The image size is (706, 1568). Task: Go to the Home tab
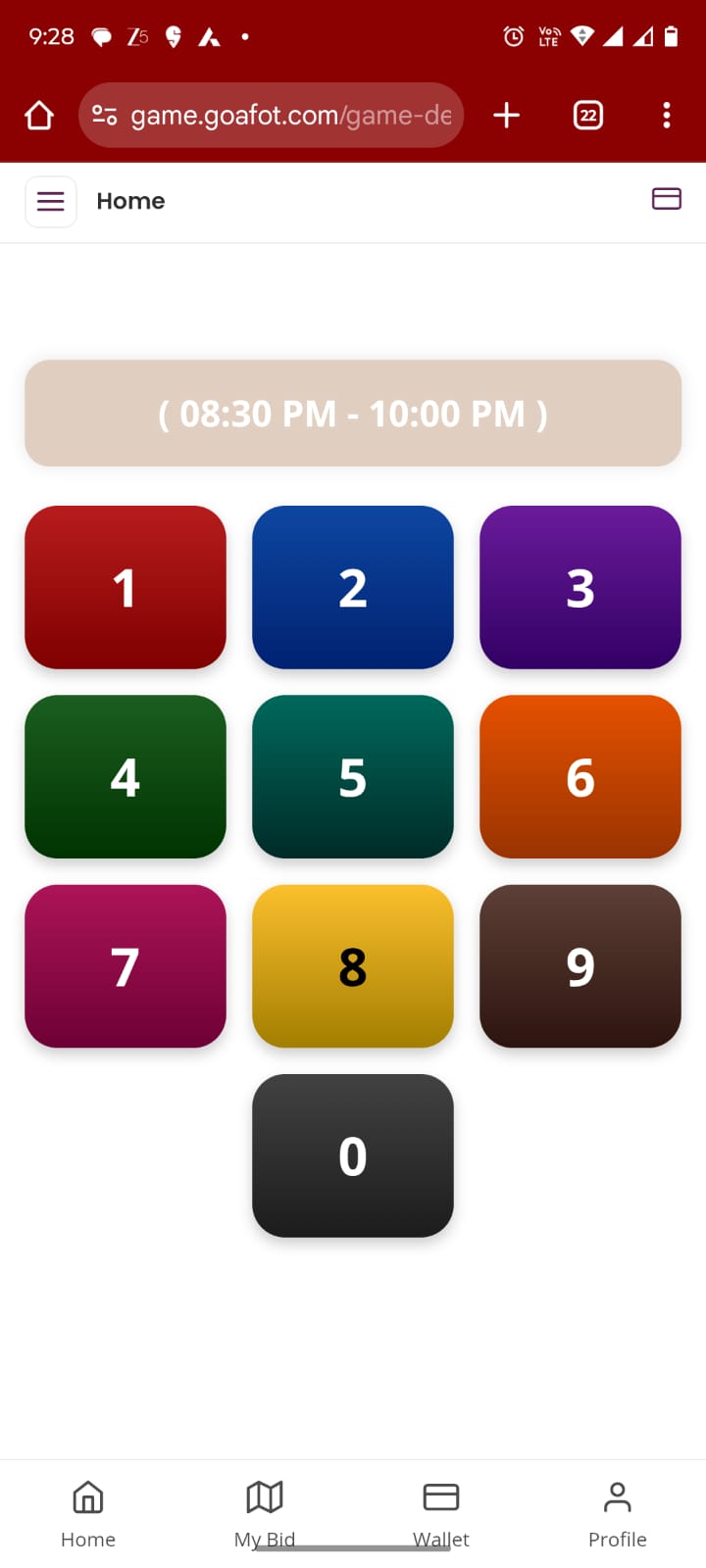88,1513
